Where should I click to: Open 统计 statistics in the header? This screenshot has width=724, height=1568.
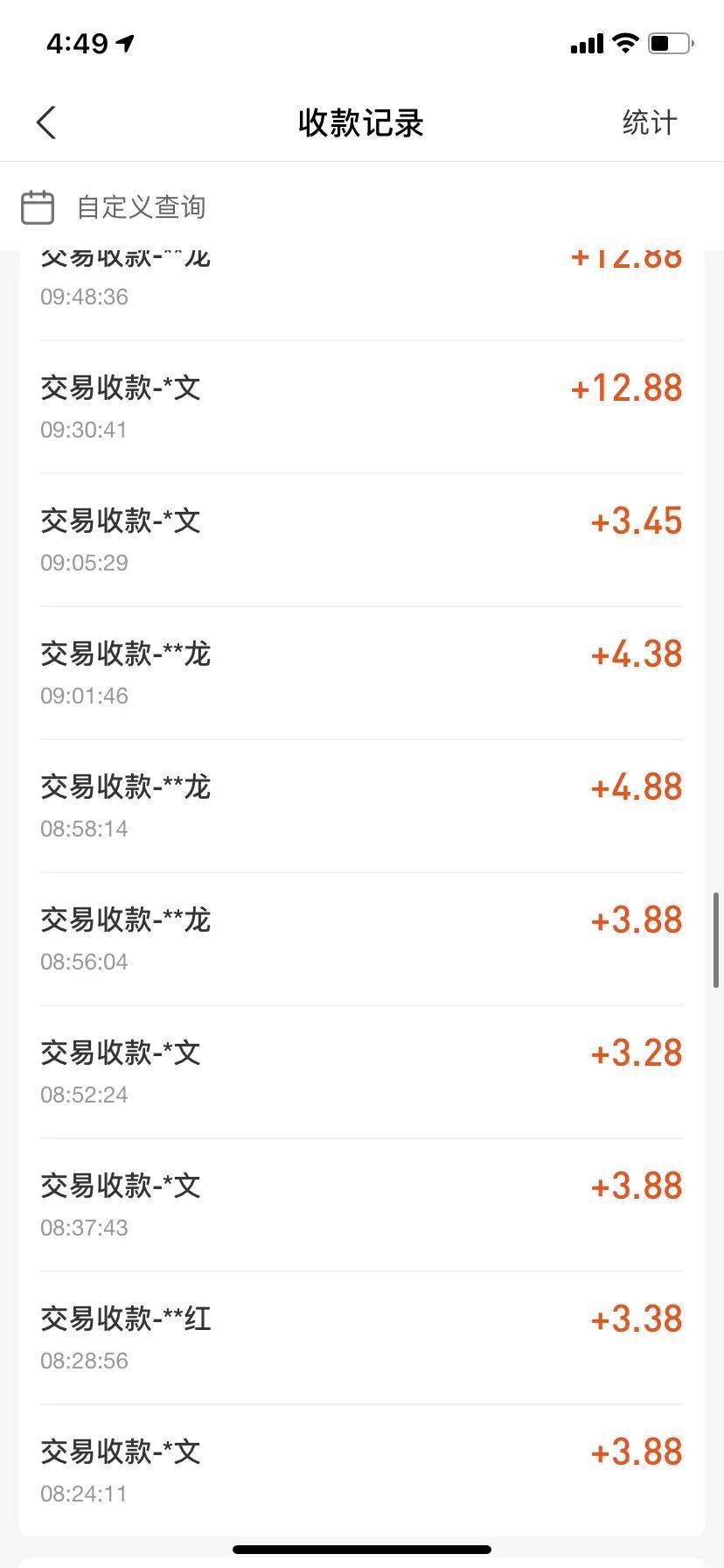(649, 122)
